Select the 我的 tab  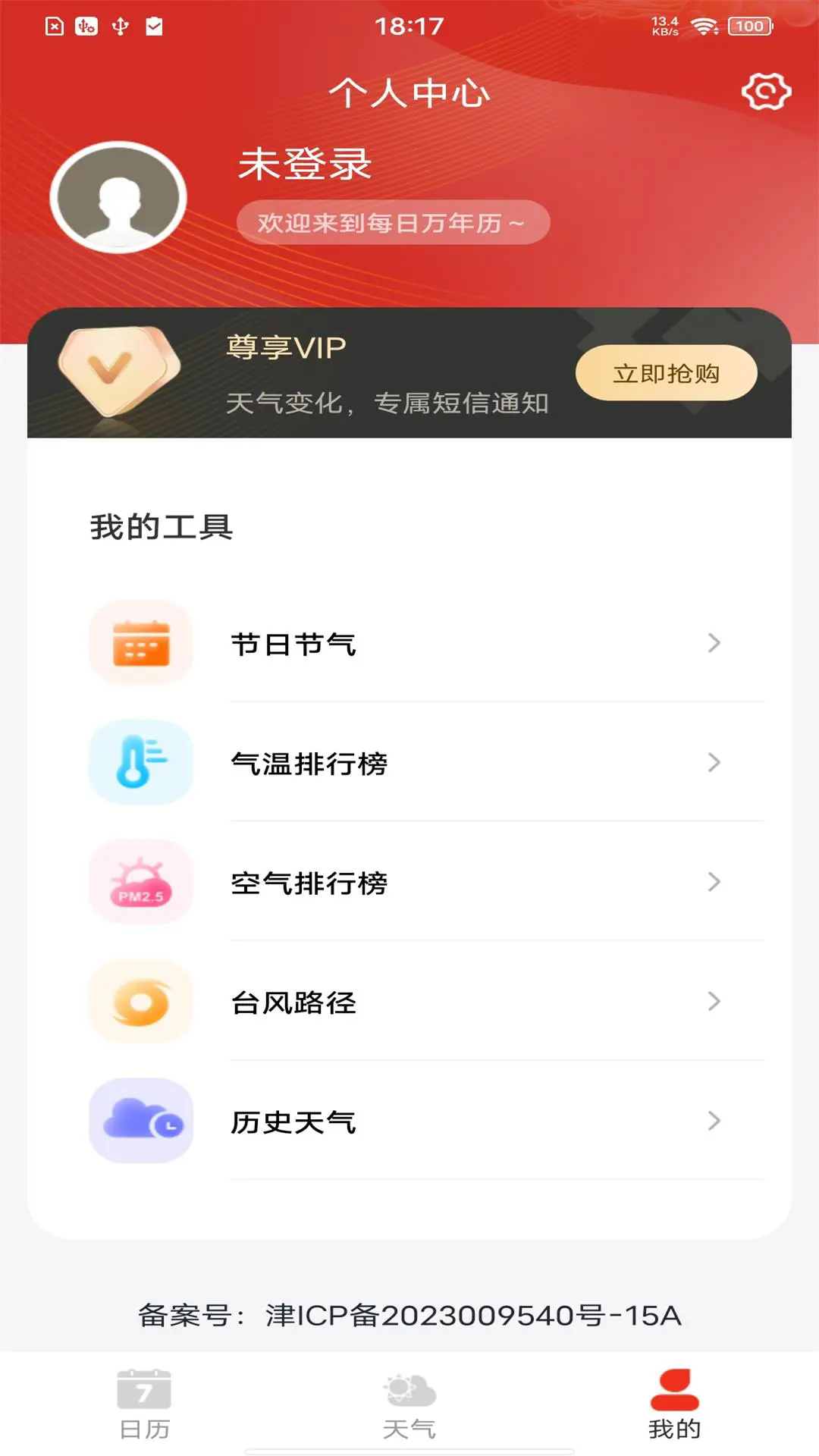click(x=674, y=1404)
